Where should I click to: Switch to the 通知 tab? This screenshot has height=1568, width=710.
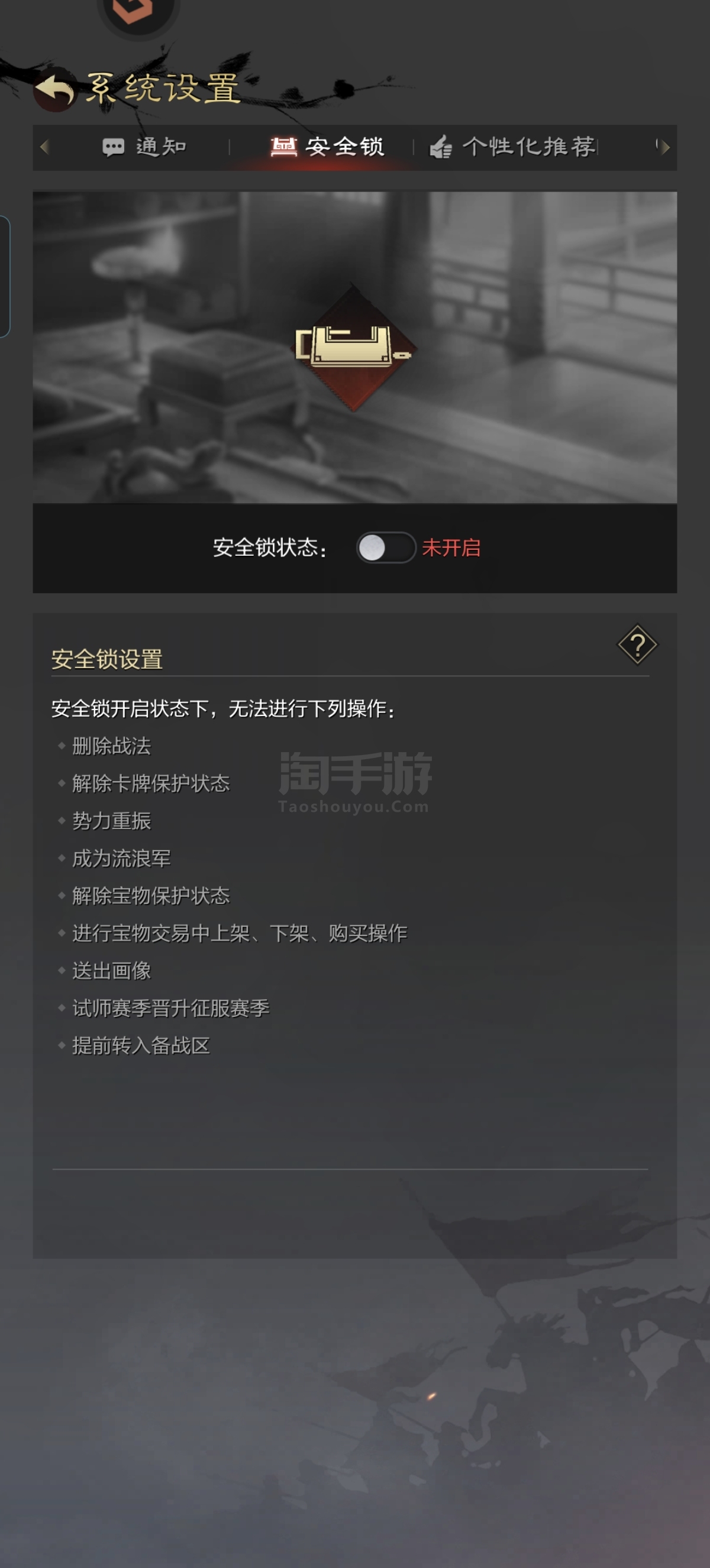(144, 147)
